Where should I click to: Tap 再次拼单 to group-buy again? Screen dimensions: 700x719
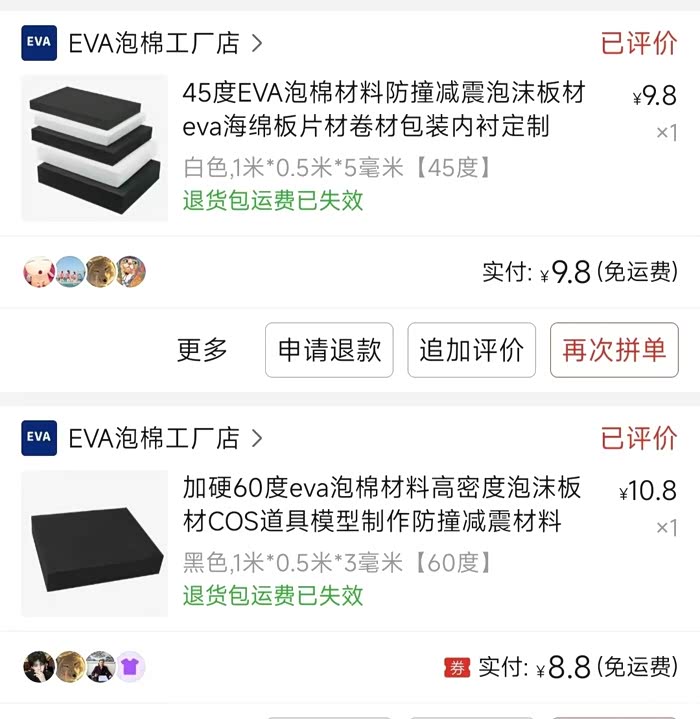(x=614, y=350)
